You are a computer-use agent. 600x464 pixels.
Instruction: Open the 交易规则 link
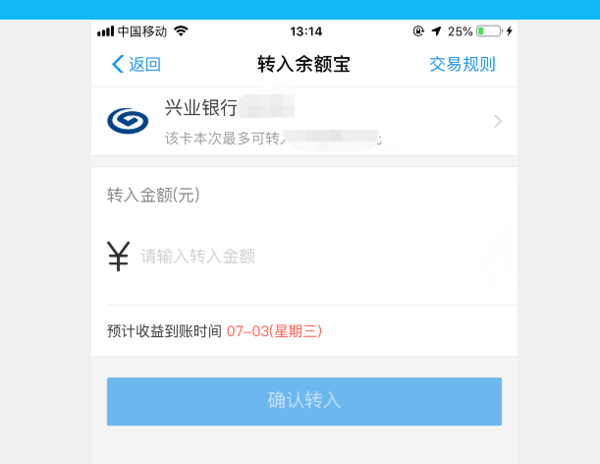(462, 65)
